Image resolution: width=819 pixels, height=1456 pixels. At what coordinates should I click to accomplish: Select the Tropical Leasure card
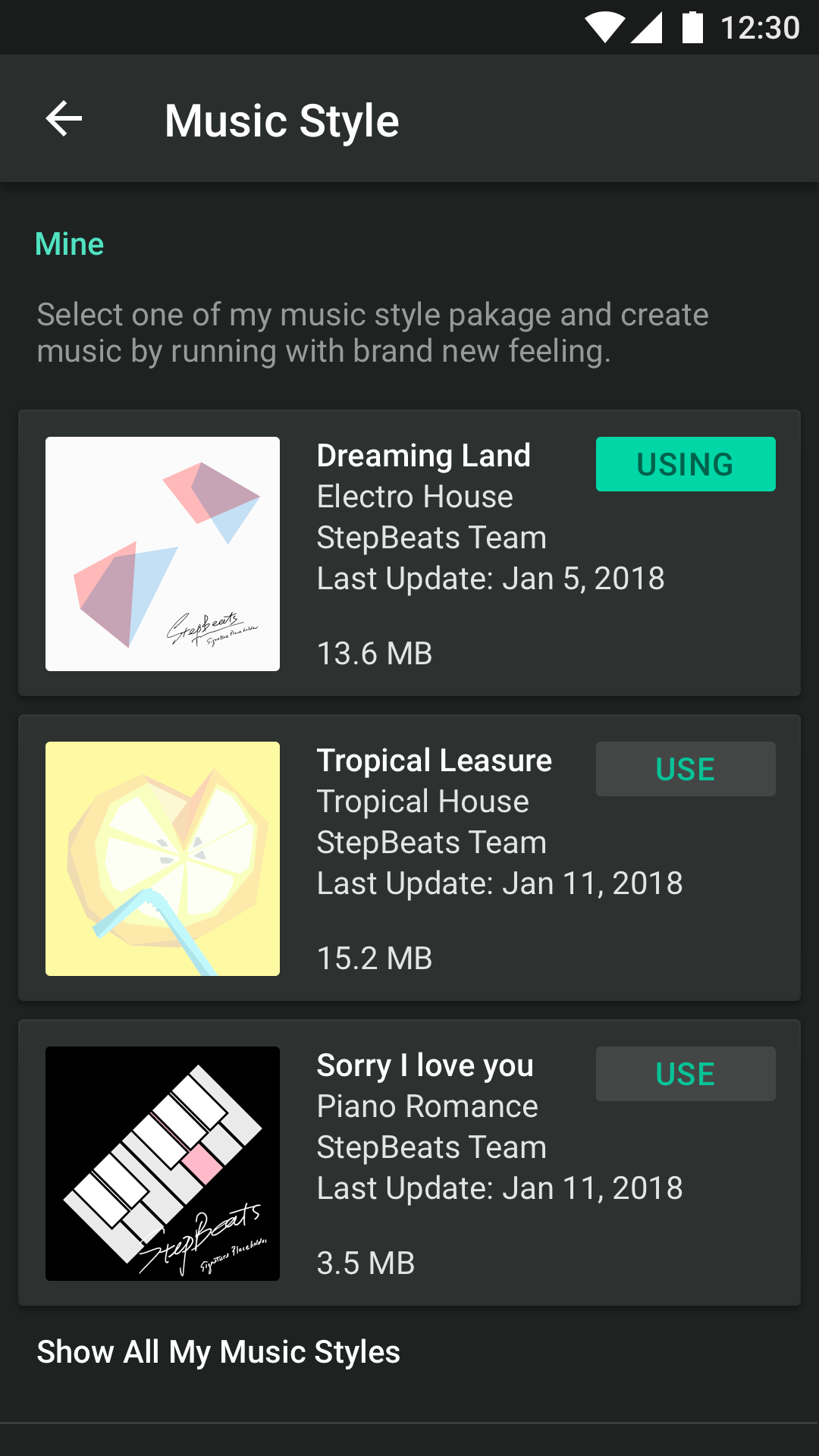409,858
